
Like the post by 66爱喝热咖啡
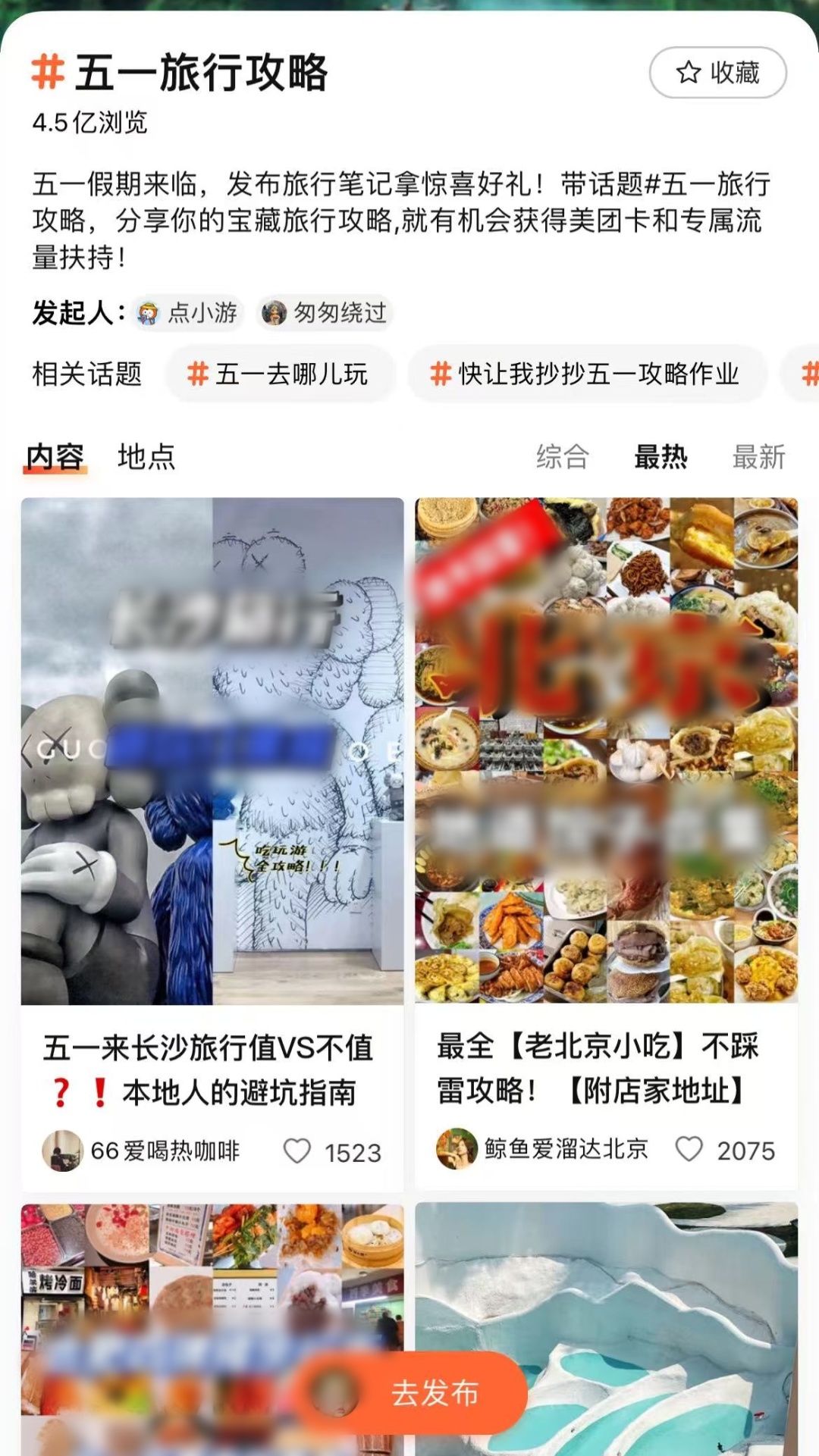(x=297, y=1151)
